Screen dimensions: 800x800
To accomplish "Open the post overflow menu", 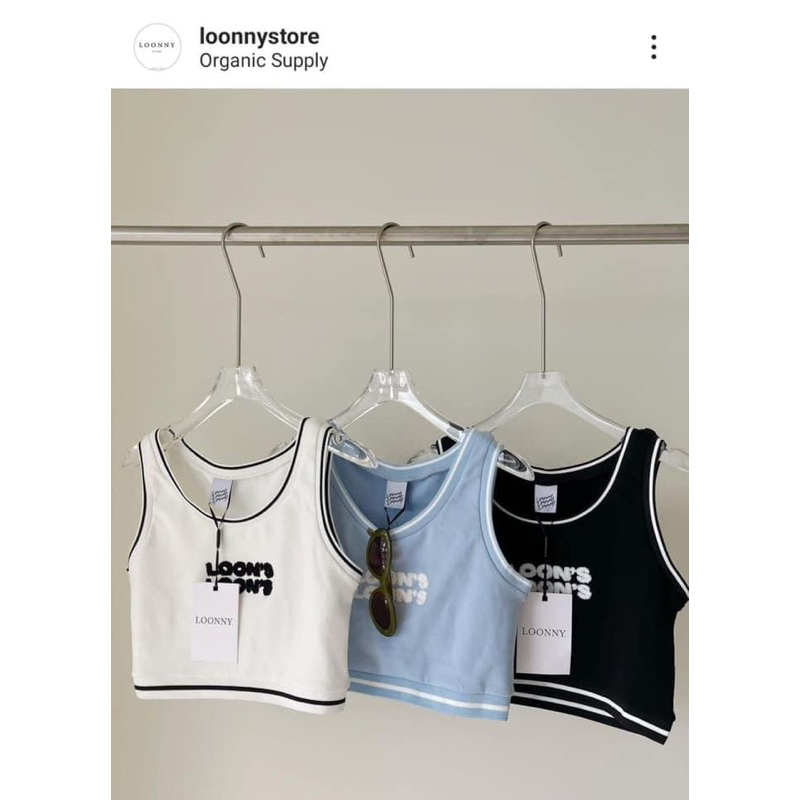I will (x=653, y=47).
